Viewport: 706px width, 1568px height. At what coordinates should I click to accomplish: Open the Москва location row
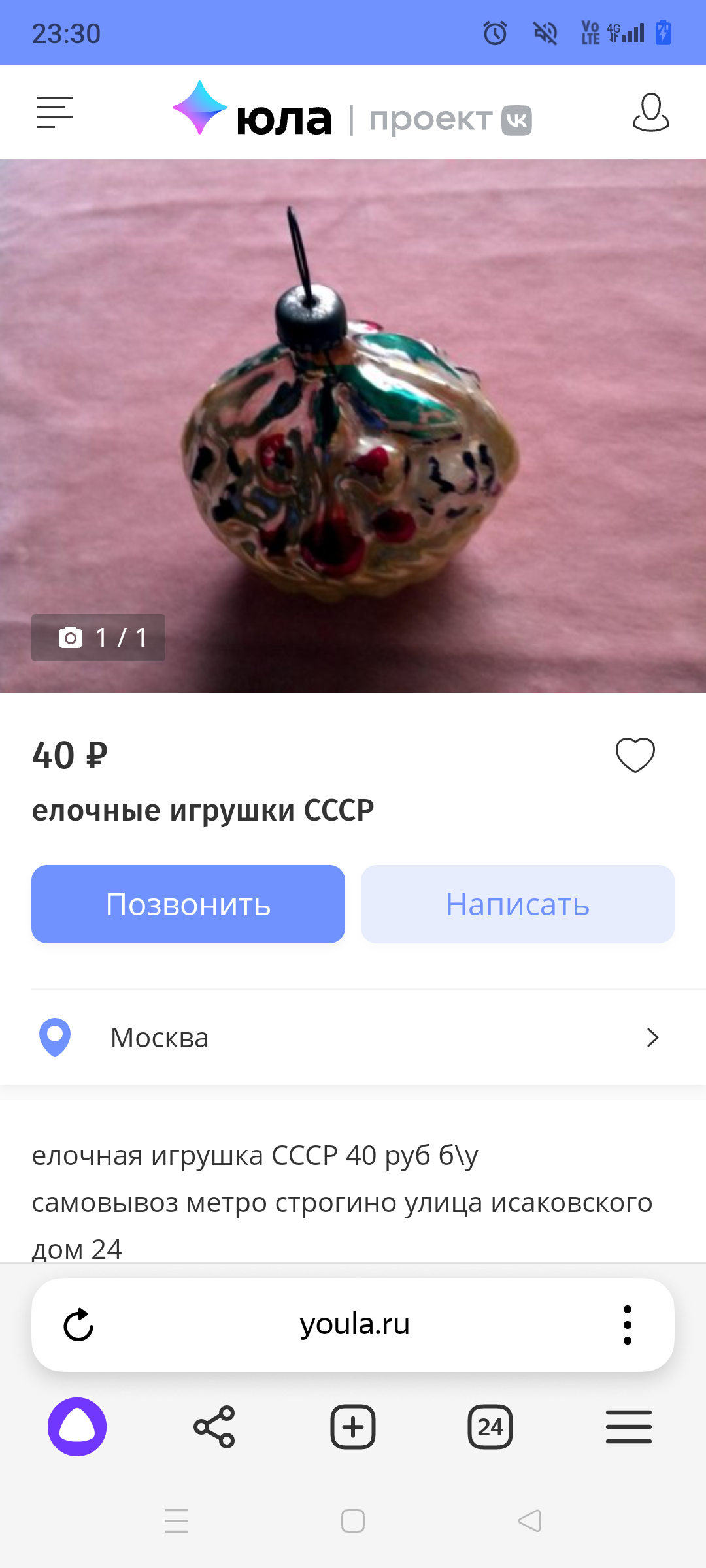pos(353,1037)
